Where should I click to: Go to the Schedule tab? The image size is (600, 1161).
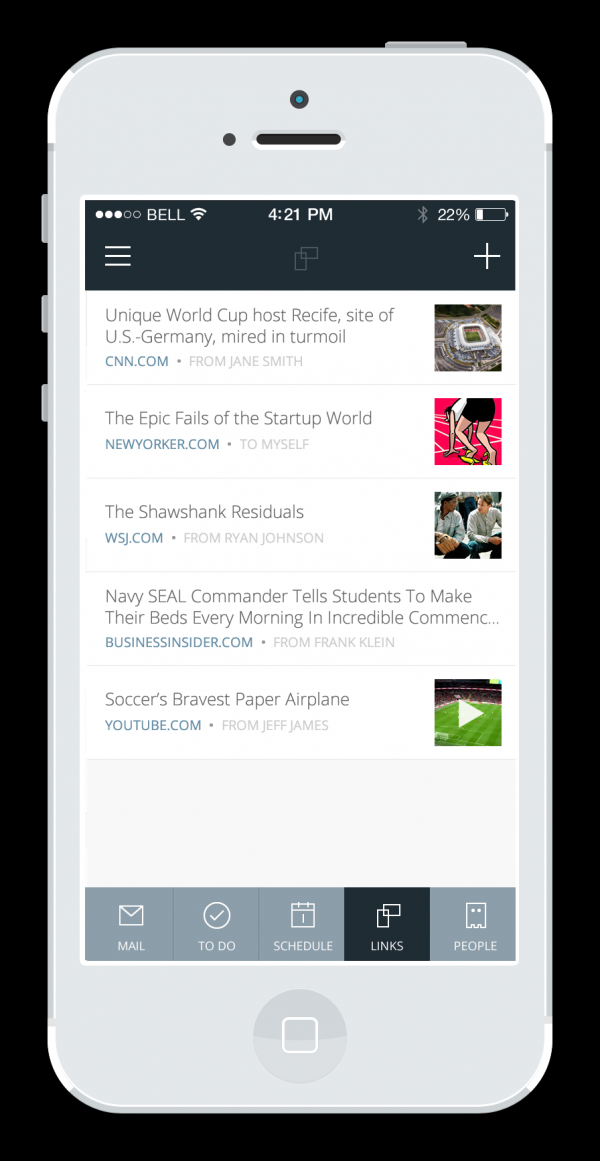(x=302, y=925)
